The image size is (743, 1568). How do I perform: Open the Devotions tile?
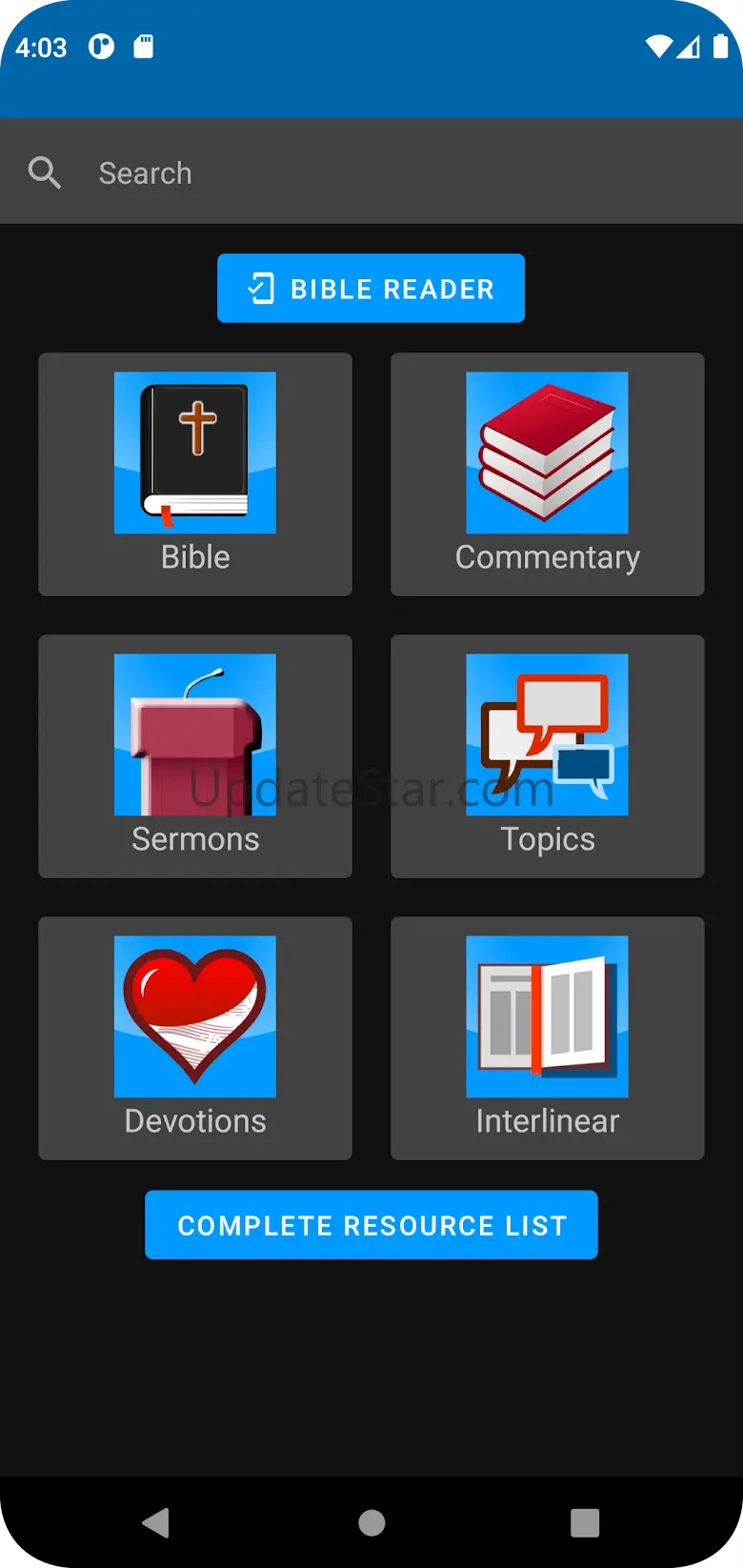click(195, 1038)
